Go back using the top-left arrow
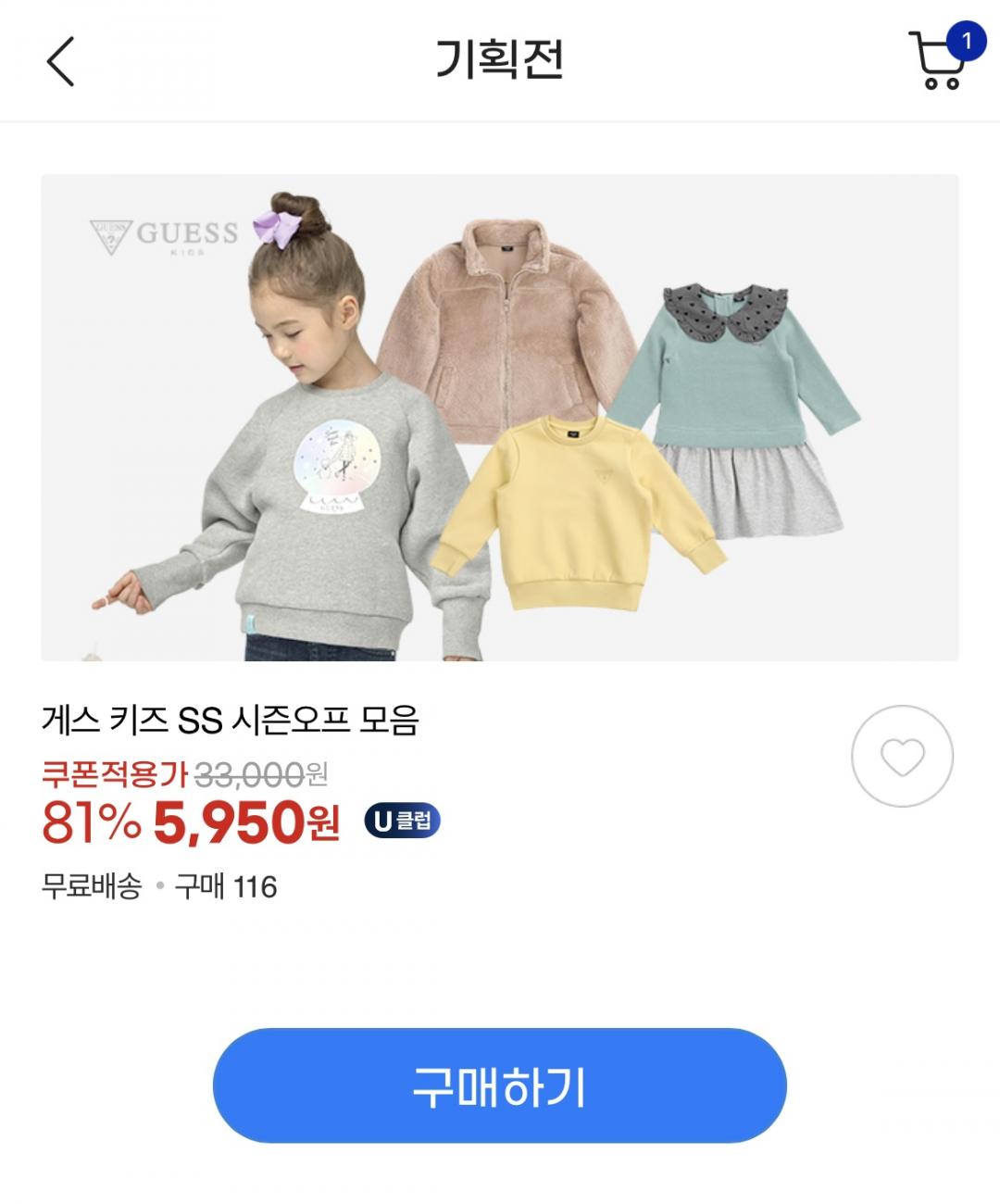The width and height of the screenshot is (1000, 1204). tap(60, 61)
